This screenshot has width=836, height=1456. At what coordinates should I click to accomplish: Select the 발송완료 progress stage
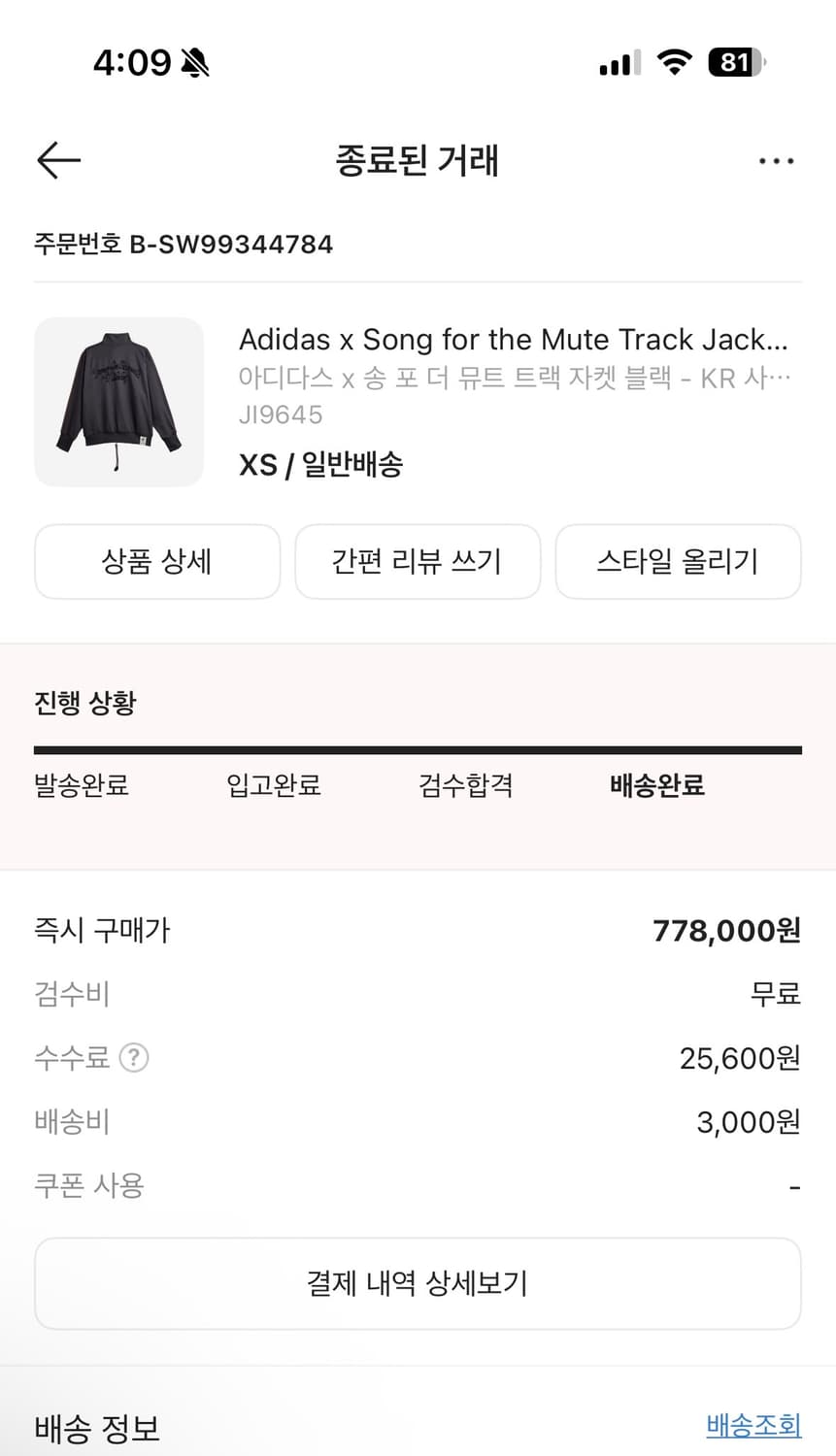[x=82, y=786]
